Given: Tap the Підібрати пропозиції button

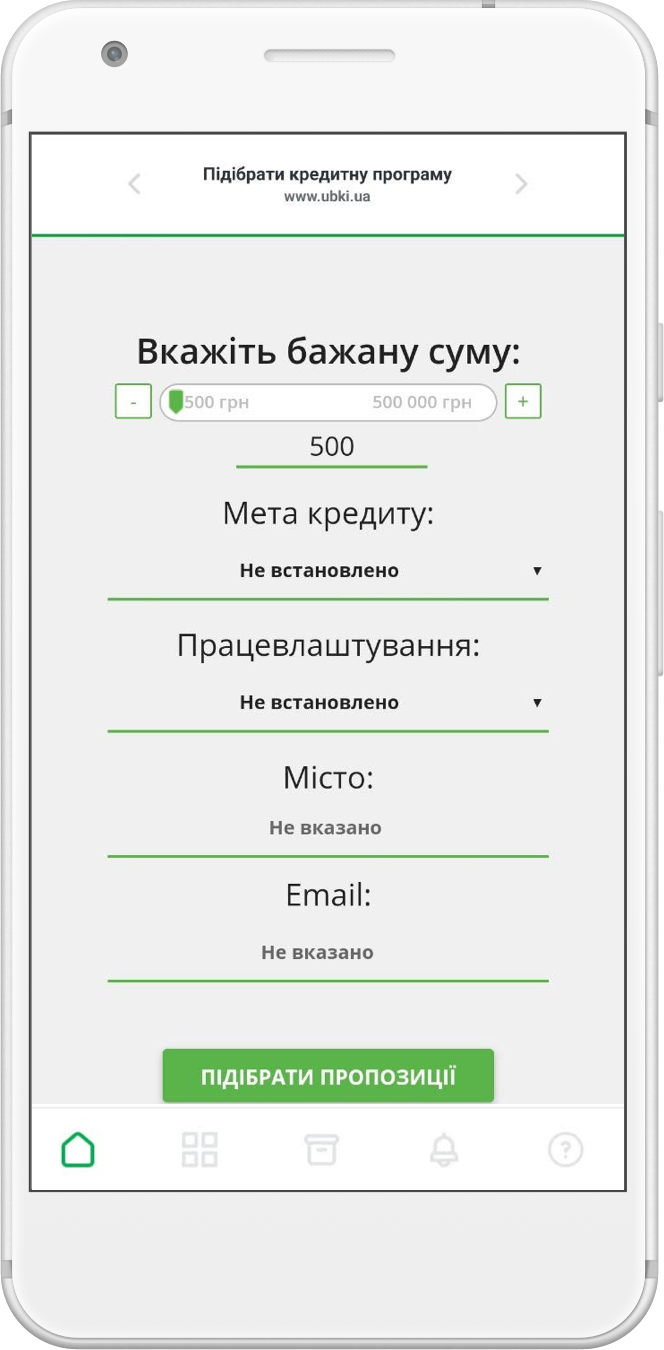Looking at the screenshot, I should (328, 1076).
